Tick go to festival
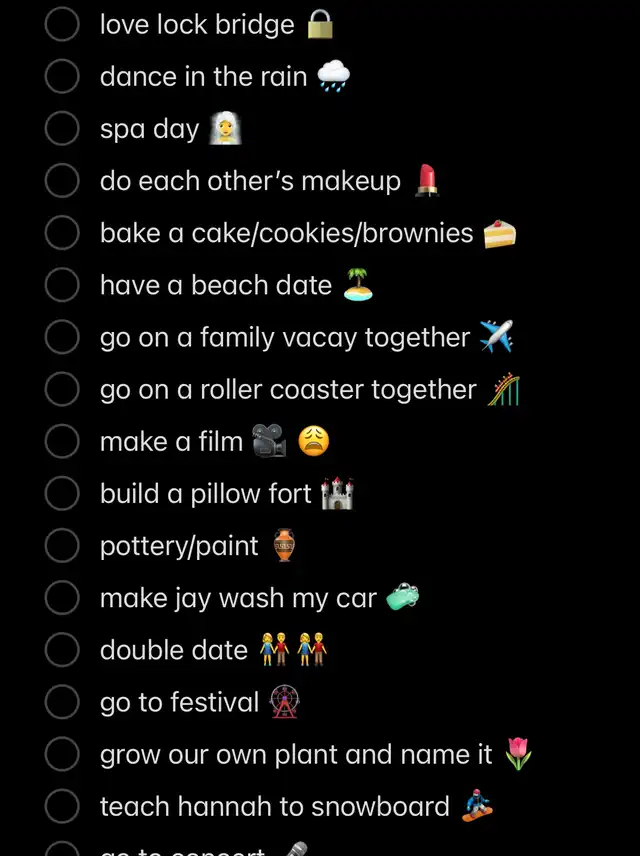This screenshot has width=640, height=856. 62,702
